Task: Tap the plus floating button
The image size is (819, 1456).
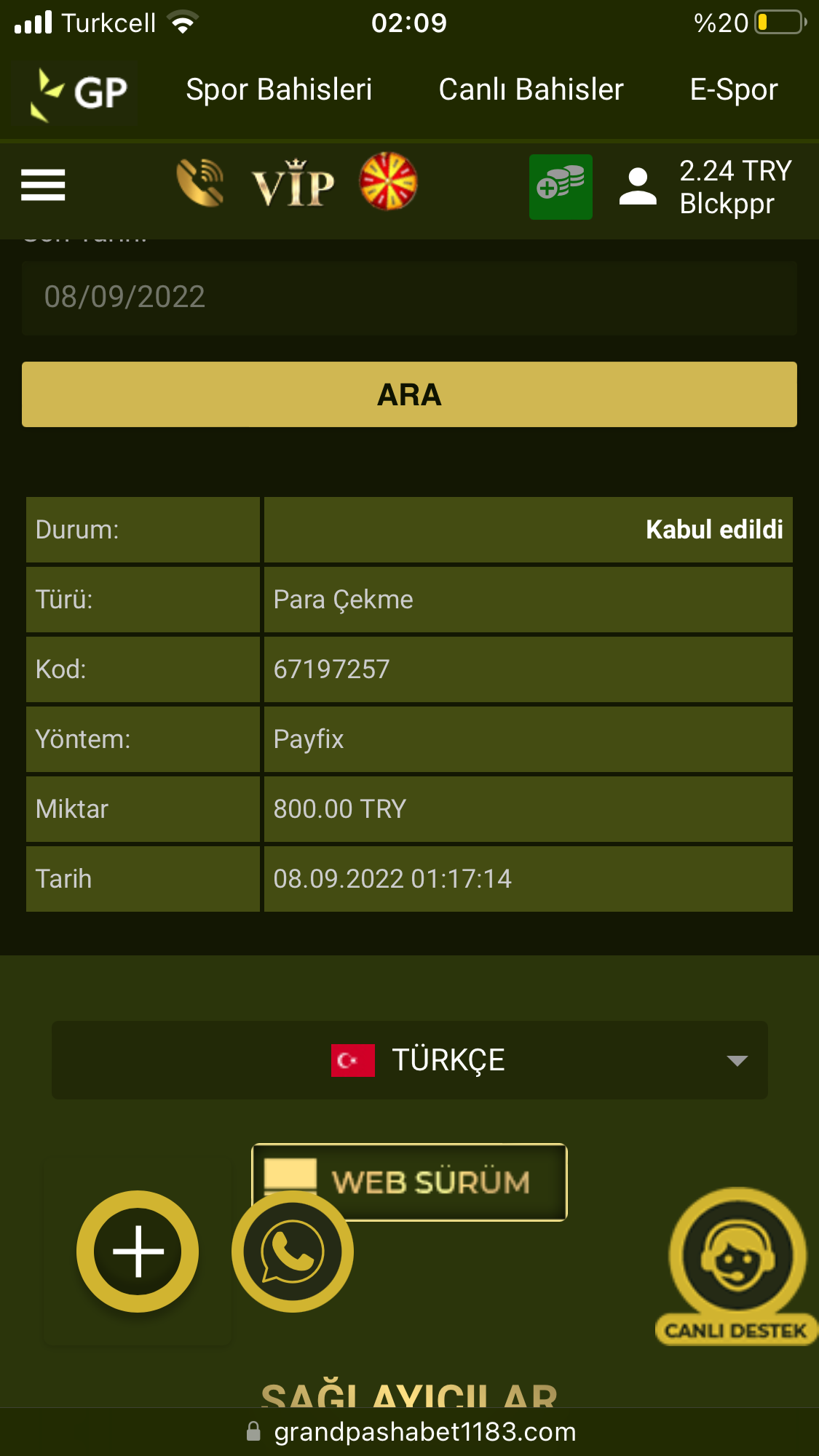Action: (x=138, y=1252)
